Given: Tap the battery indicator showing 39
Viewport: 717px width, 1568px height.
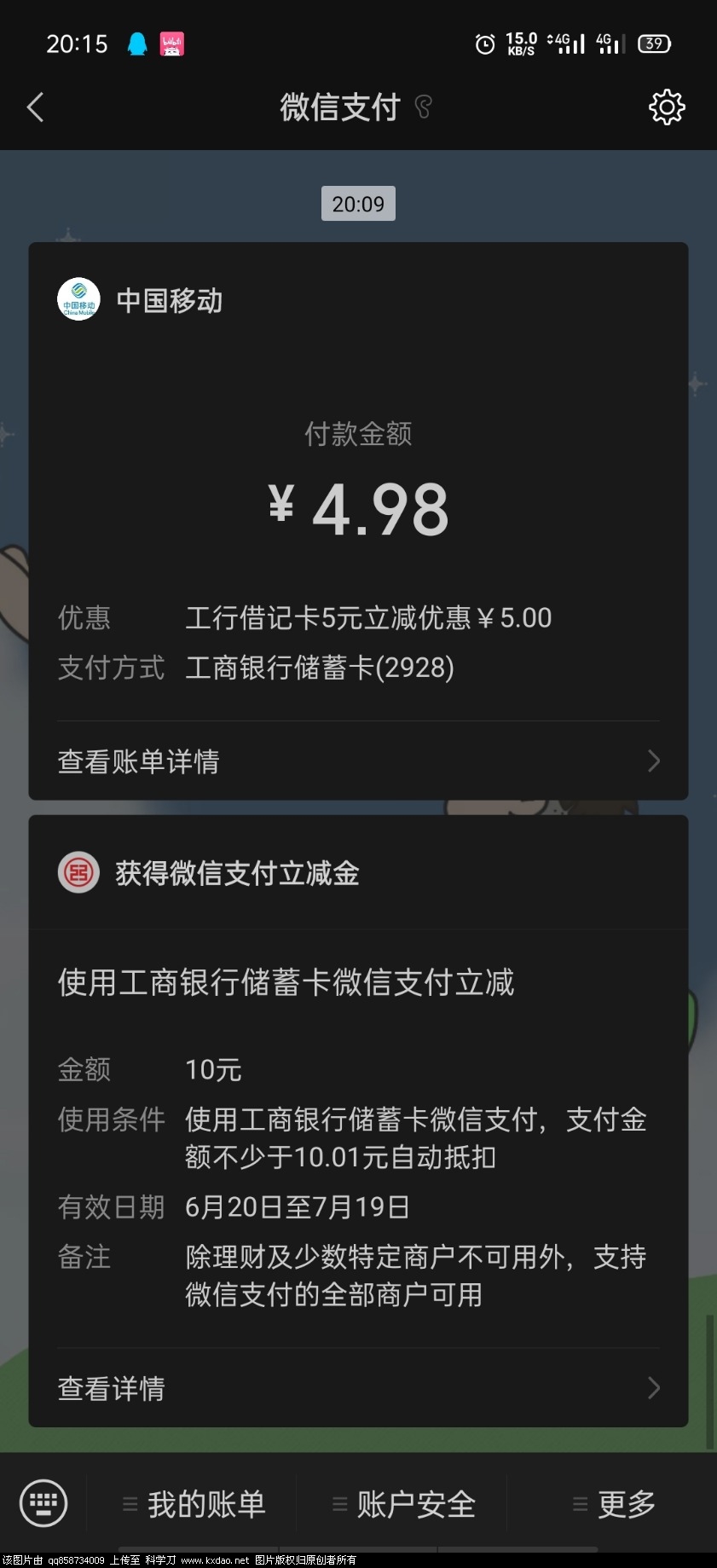Looking at the screenshot, I should [x=653, y=43].
